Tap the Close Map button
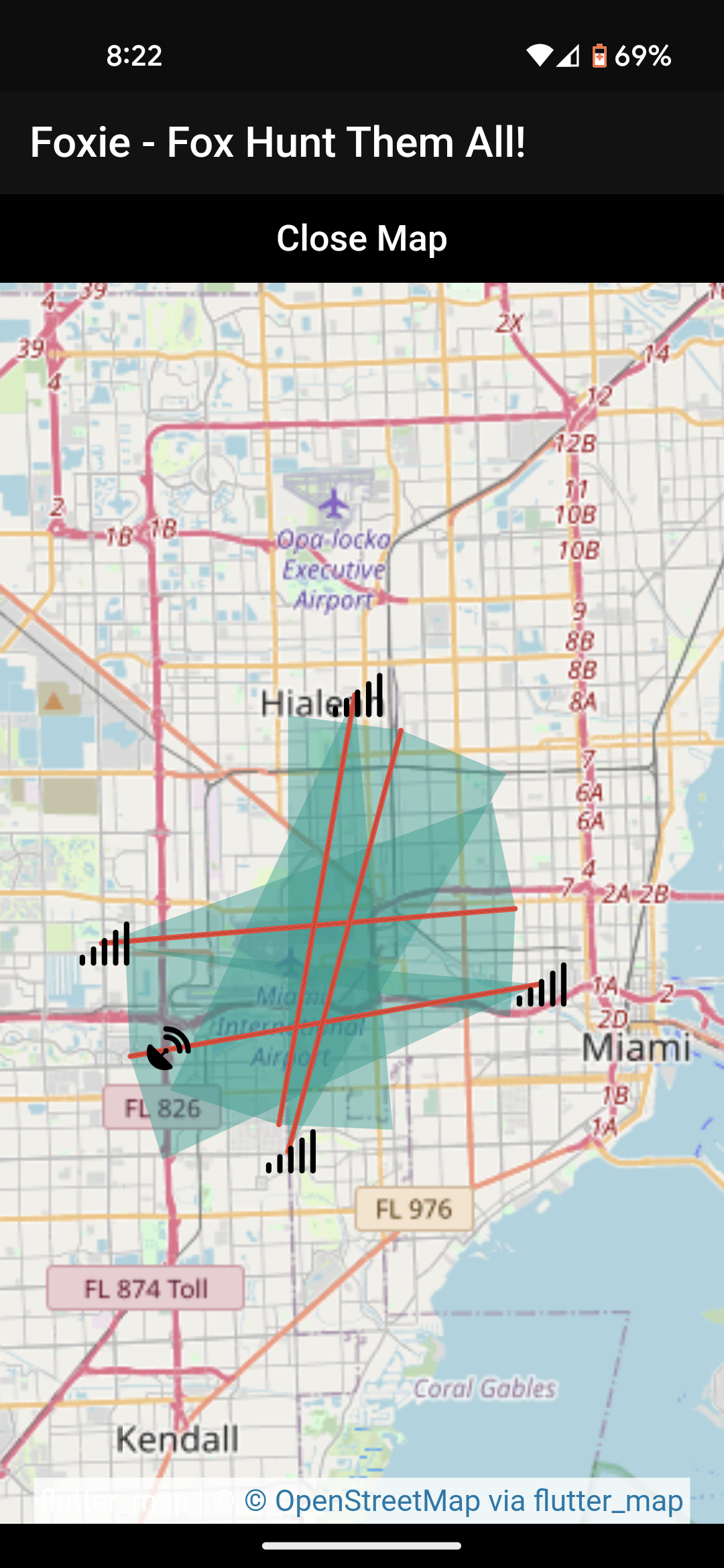The image size is (724, 1568). click(x=362, y=239)
